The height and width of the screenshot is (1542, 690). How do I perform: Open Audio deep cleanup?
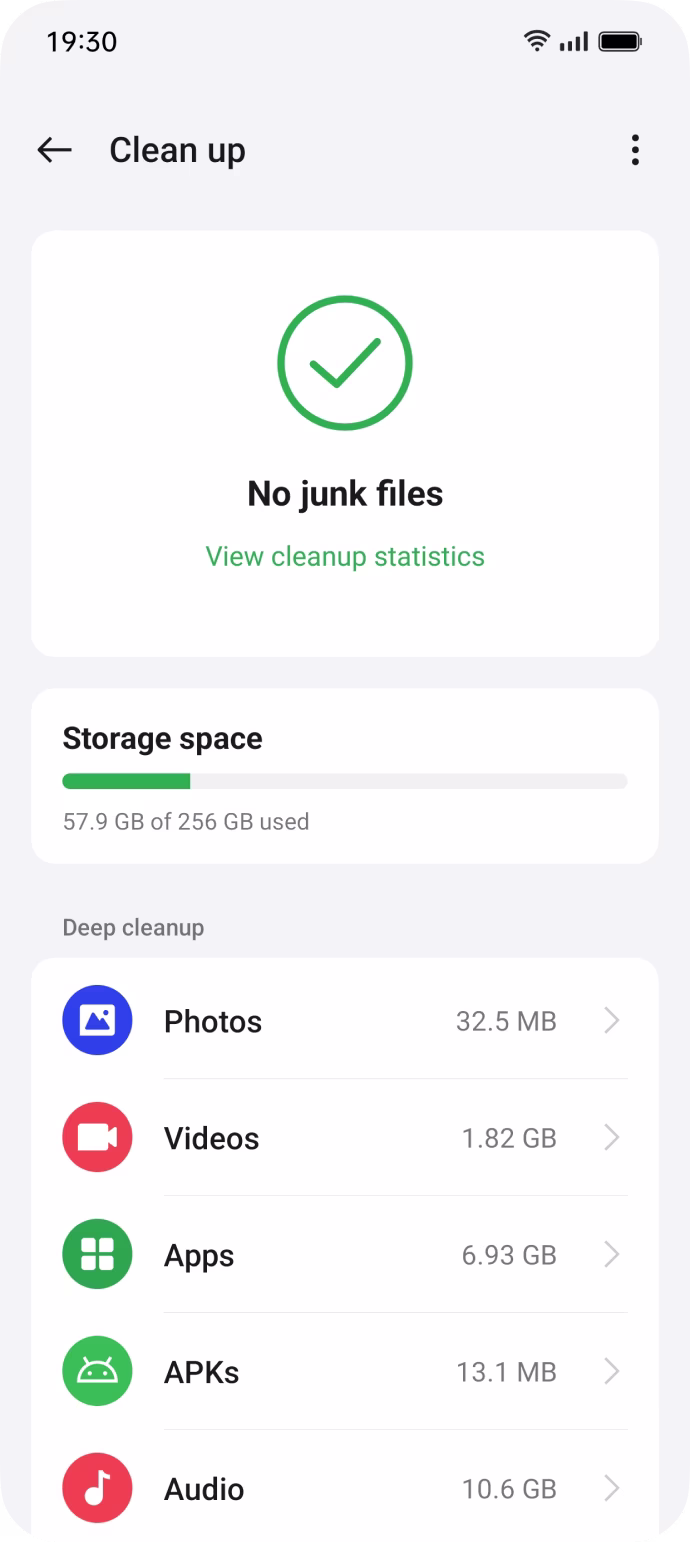pyautogui.click(x=345, y=1488)
